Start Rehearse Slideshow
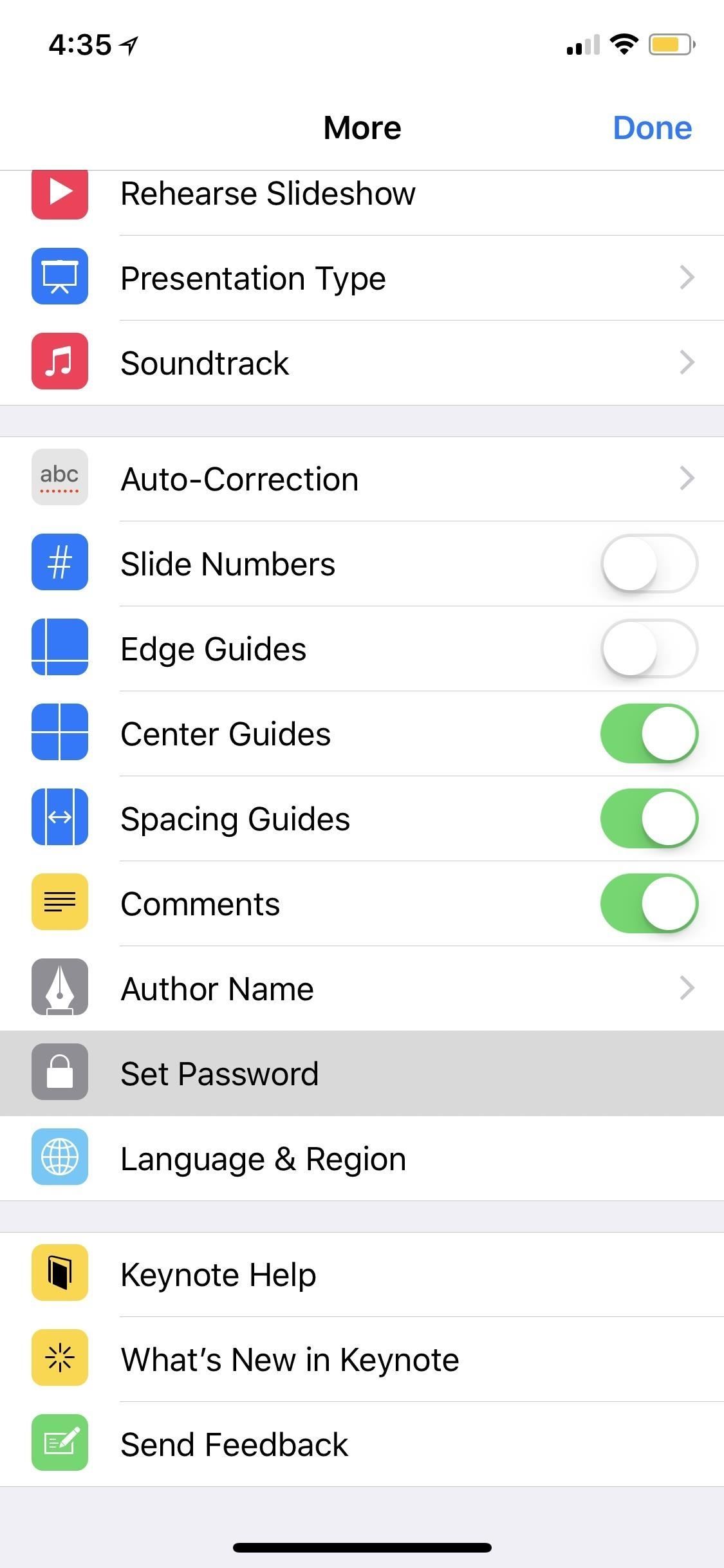Image resolution: width=724 pixels, height=1568 pixels. tap(268, 194)
